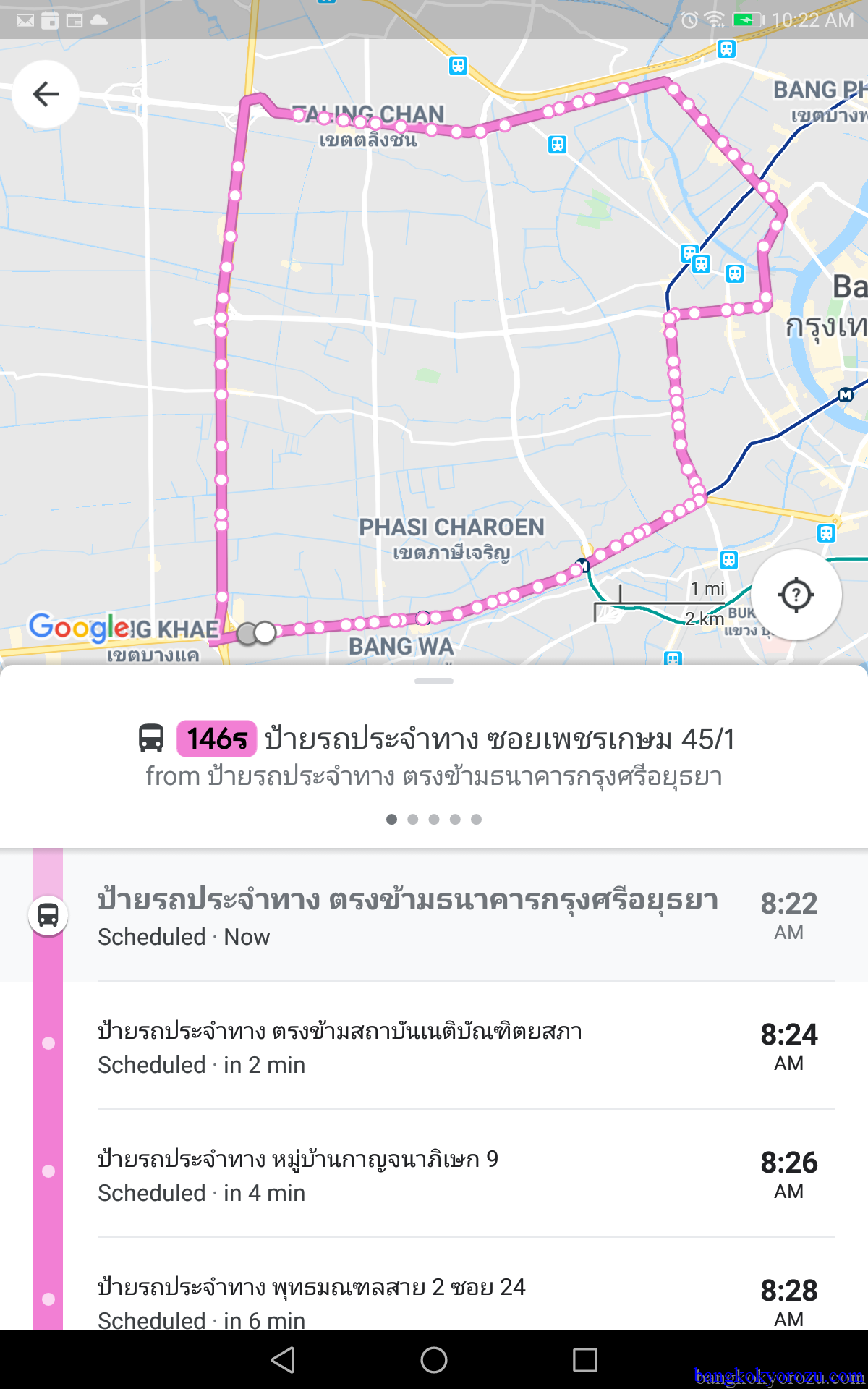The width and height of the screenshot is (868, 1389).
Task: Tap the train icon near Bang Wa at map bottom
Action: (673, 658)
